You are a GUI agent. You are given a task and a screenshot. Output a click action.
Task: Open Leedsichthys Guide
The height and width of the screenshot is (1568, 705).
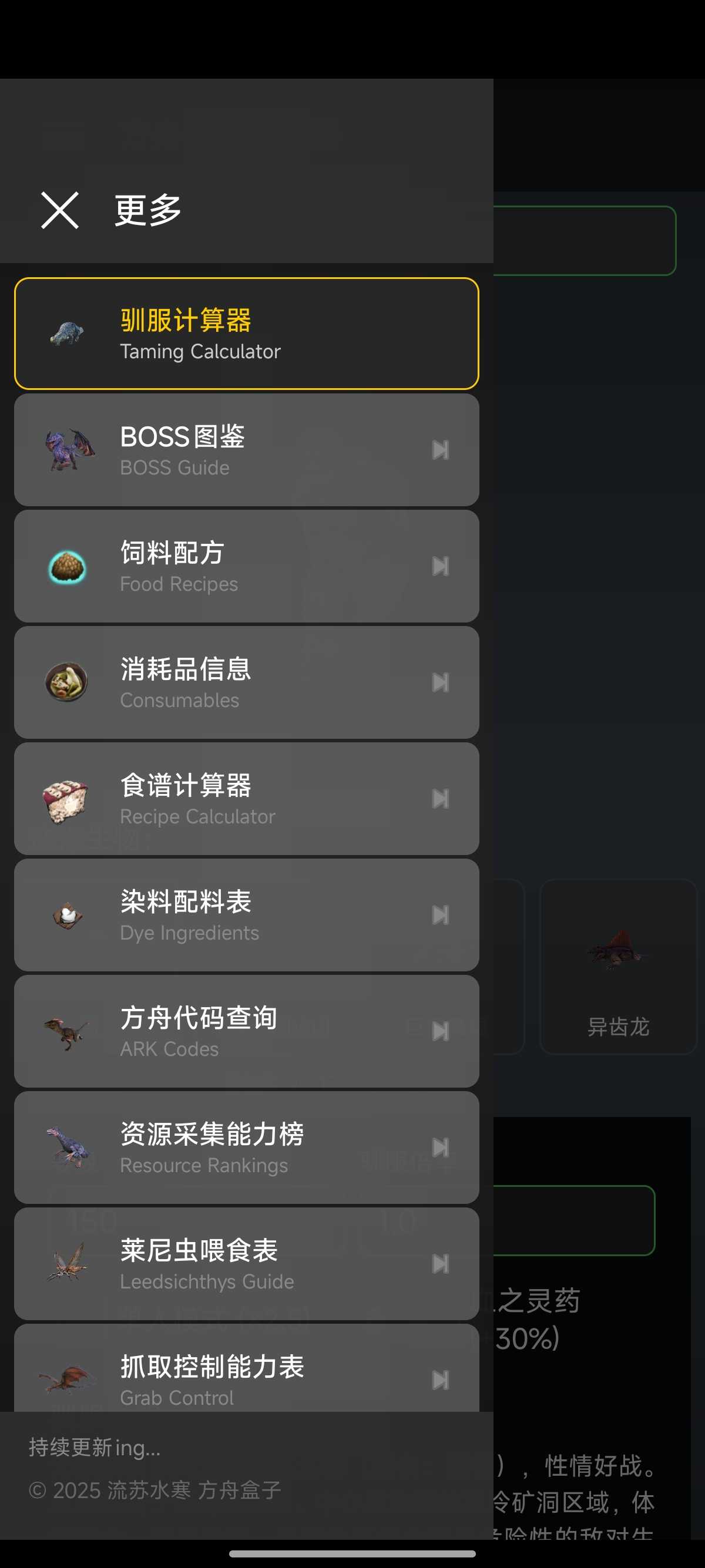click(x=246, y=1264)
